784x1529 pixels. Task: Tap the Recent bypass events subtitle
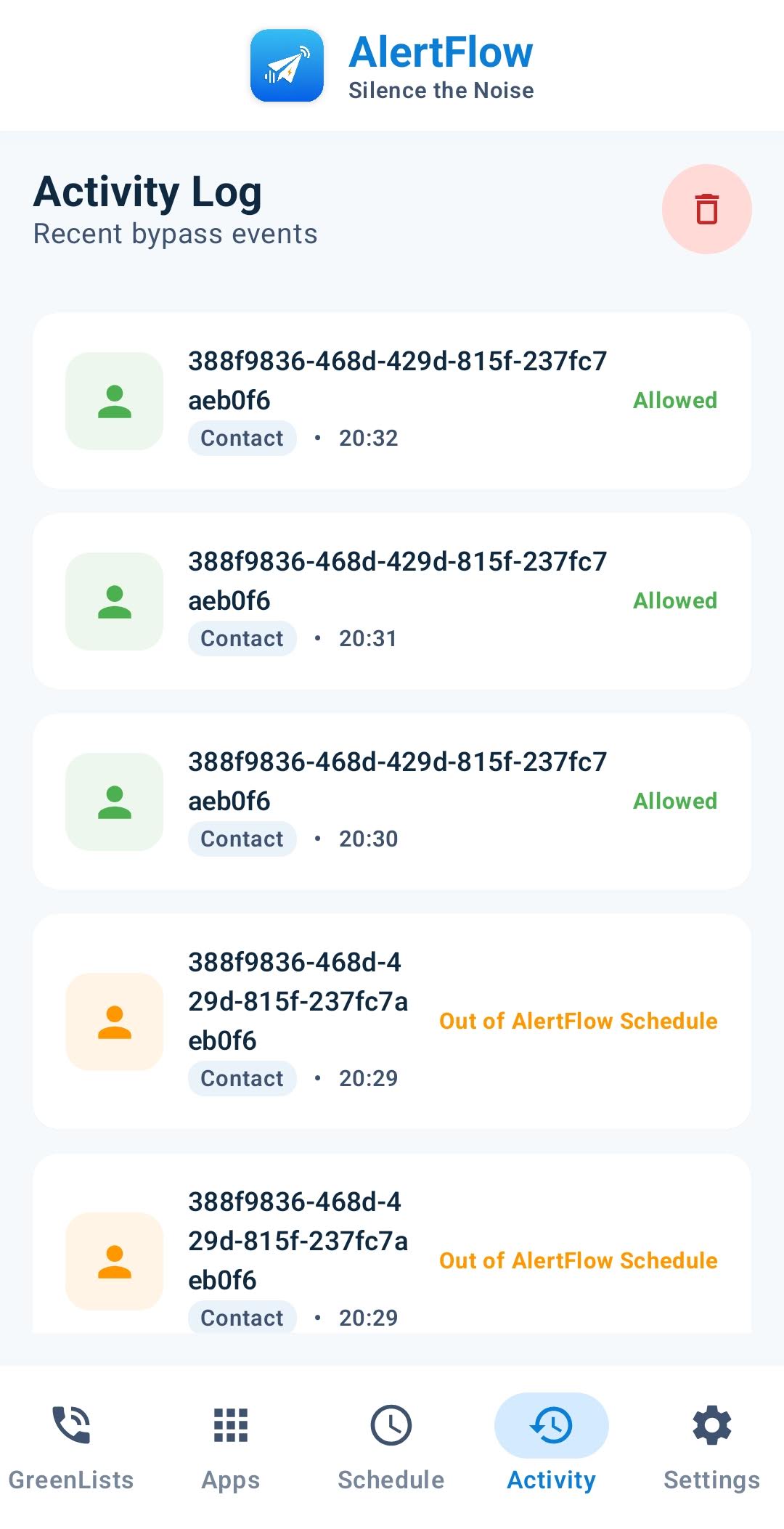pos(174,233)
